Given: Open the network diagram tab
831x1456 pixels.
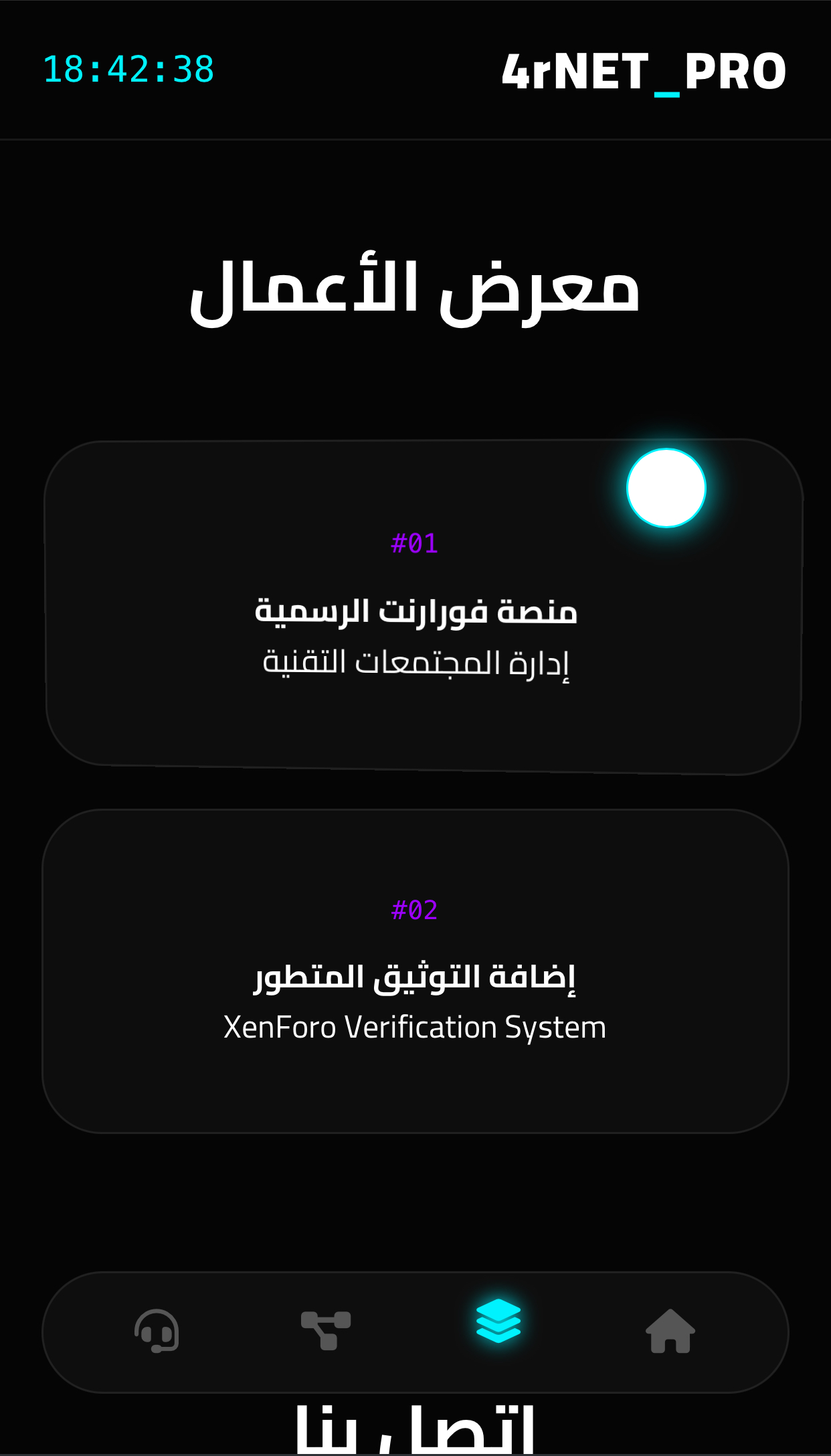Looking at the screenshot, I should (326, 1330).
